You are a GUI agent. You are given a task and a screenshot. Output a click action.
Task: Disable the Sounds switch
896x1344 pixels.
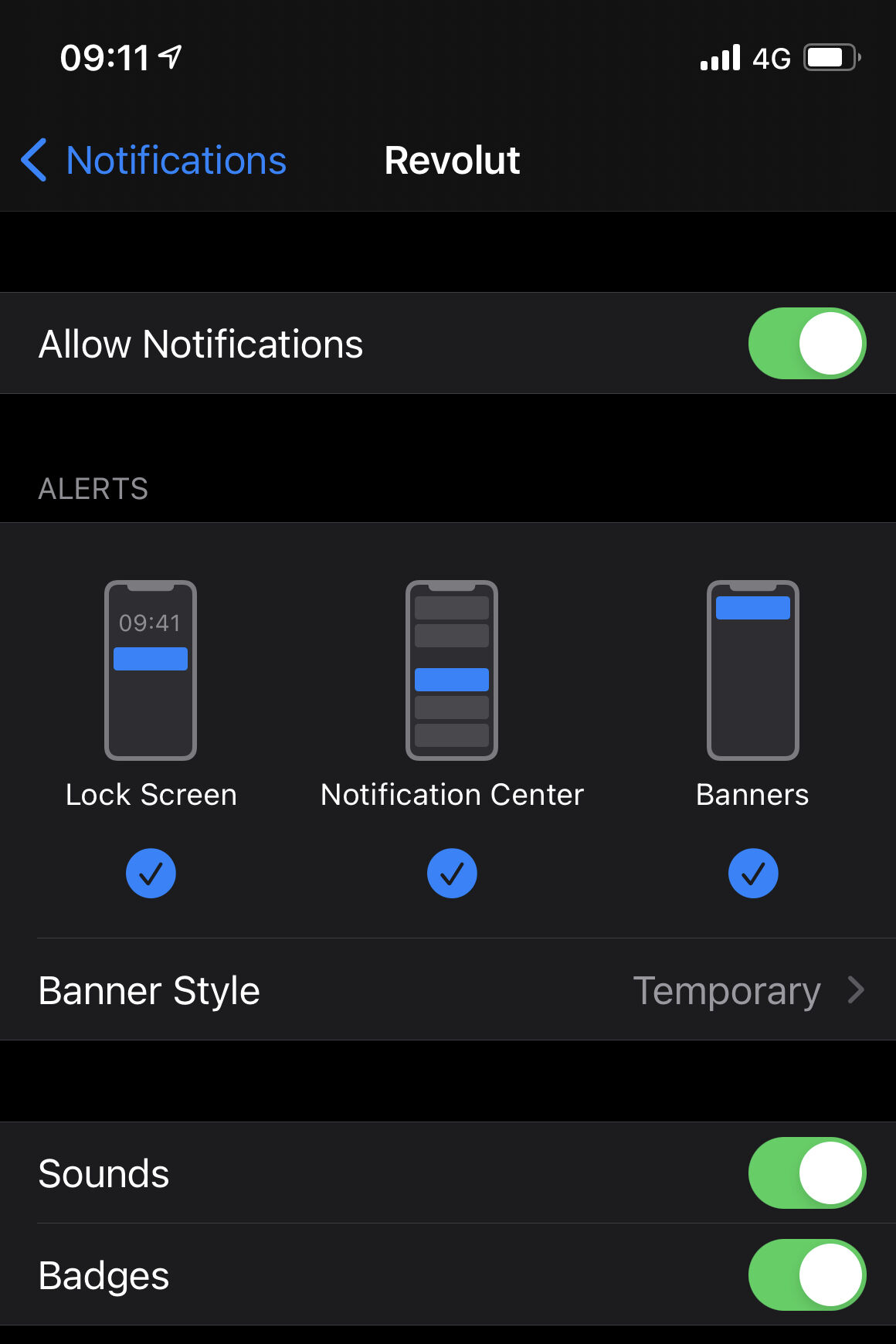point(806,1173)
